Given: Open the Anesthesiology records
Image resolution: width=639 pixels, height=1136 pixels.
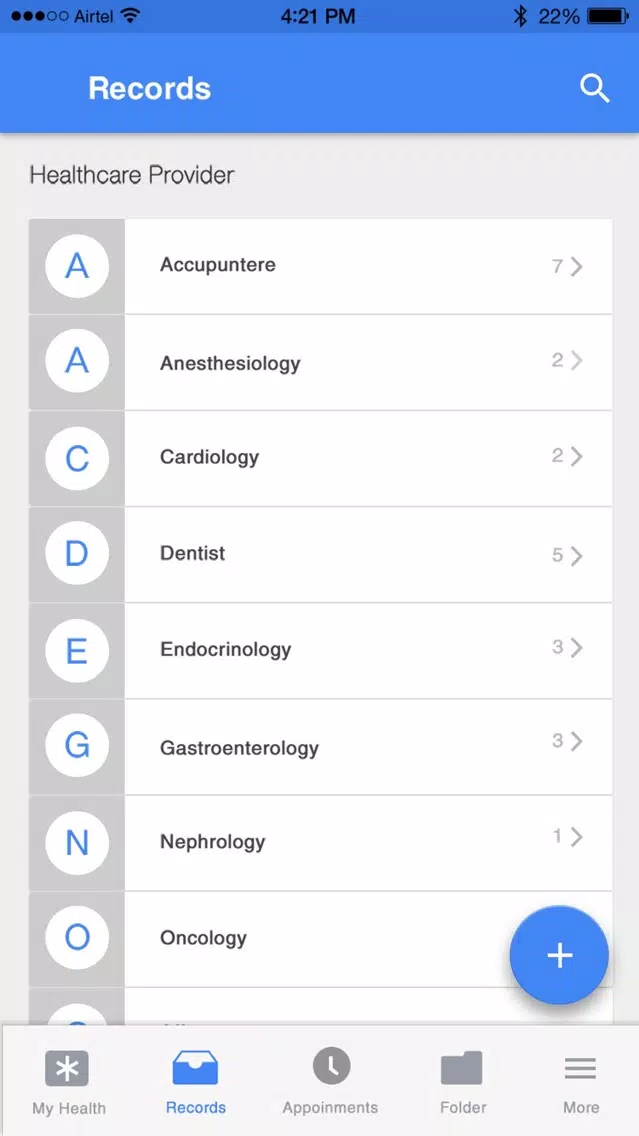Looking at the screenshot, I should click(x=321, y=362).
